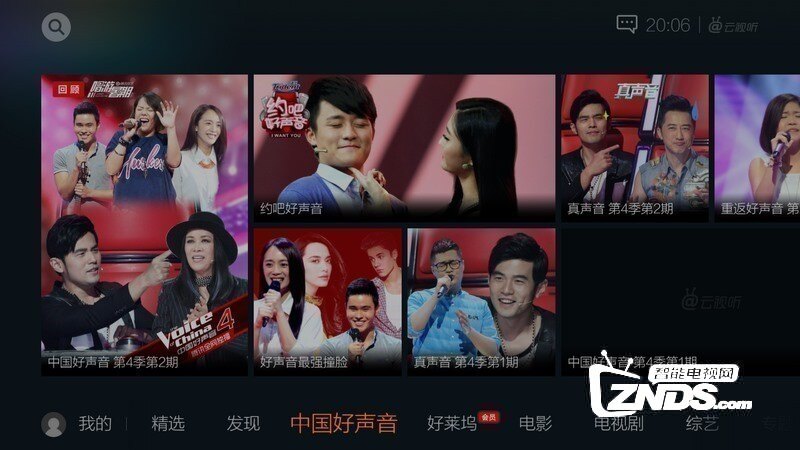The width and height of the screenshot is (800, 450).
Task: Open 真声音 第4季第1期 tile
Action: click(481, 301)
